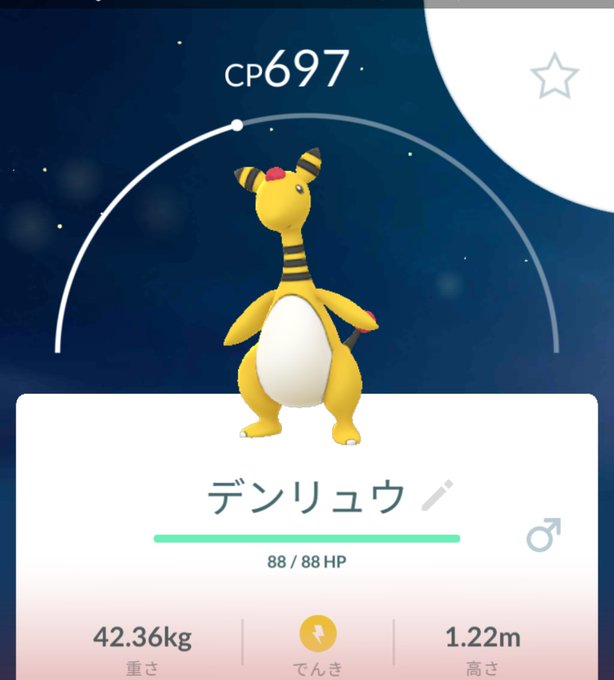
Task: Edit the デンリュウ nickname with pencil
Action: 437,496
